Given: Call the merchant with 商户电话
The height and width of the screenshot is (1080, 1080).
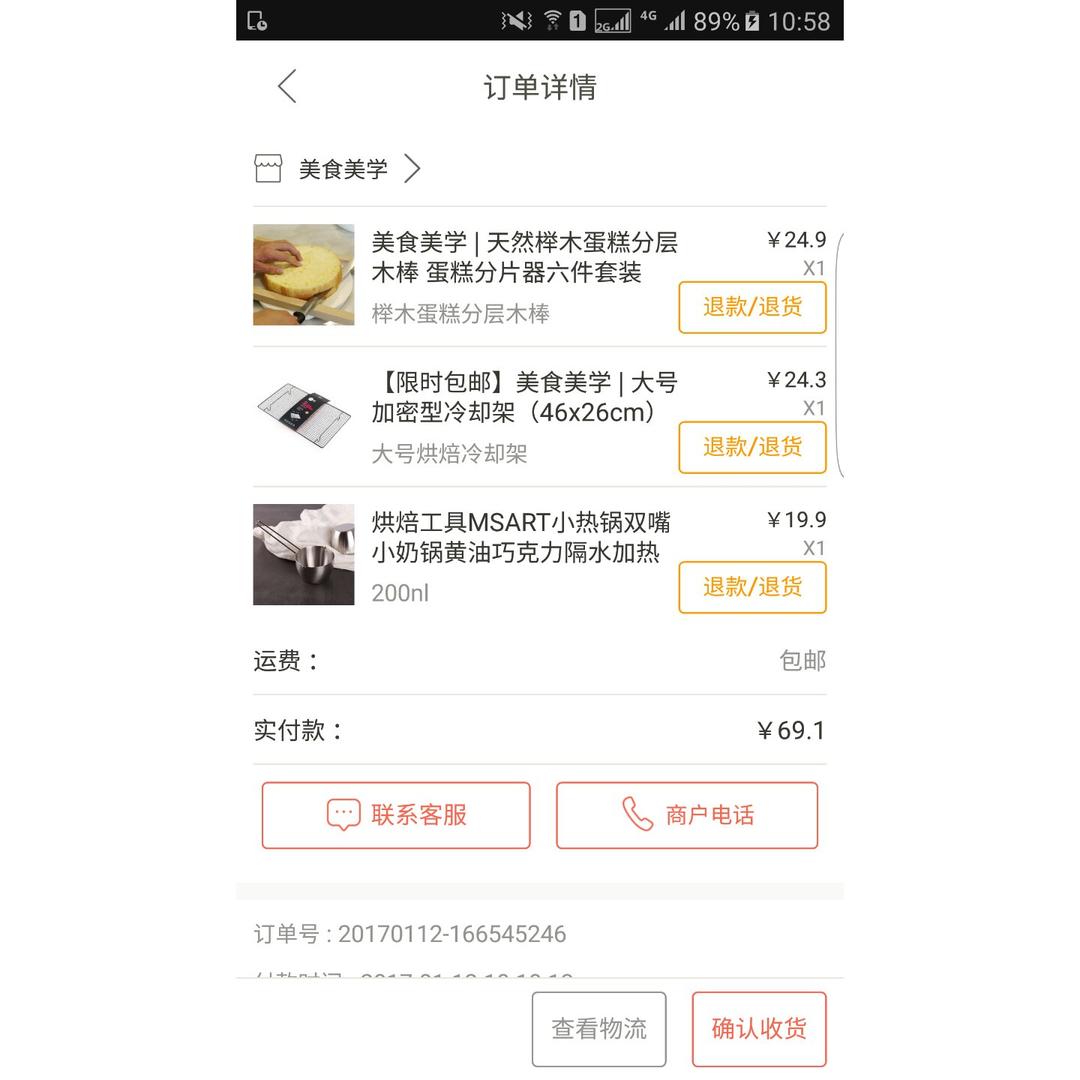Looking at the screenshot, I should (687, 815).
